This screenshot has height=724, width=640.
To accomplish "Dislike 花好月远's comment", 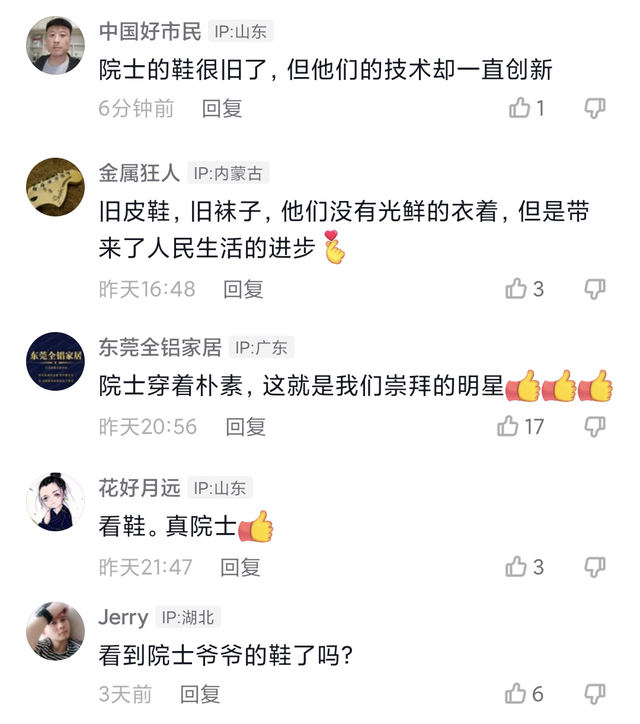I will (x=595, y=567).
